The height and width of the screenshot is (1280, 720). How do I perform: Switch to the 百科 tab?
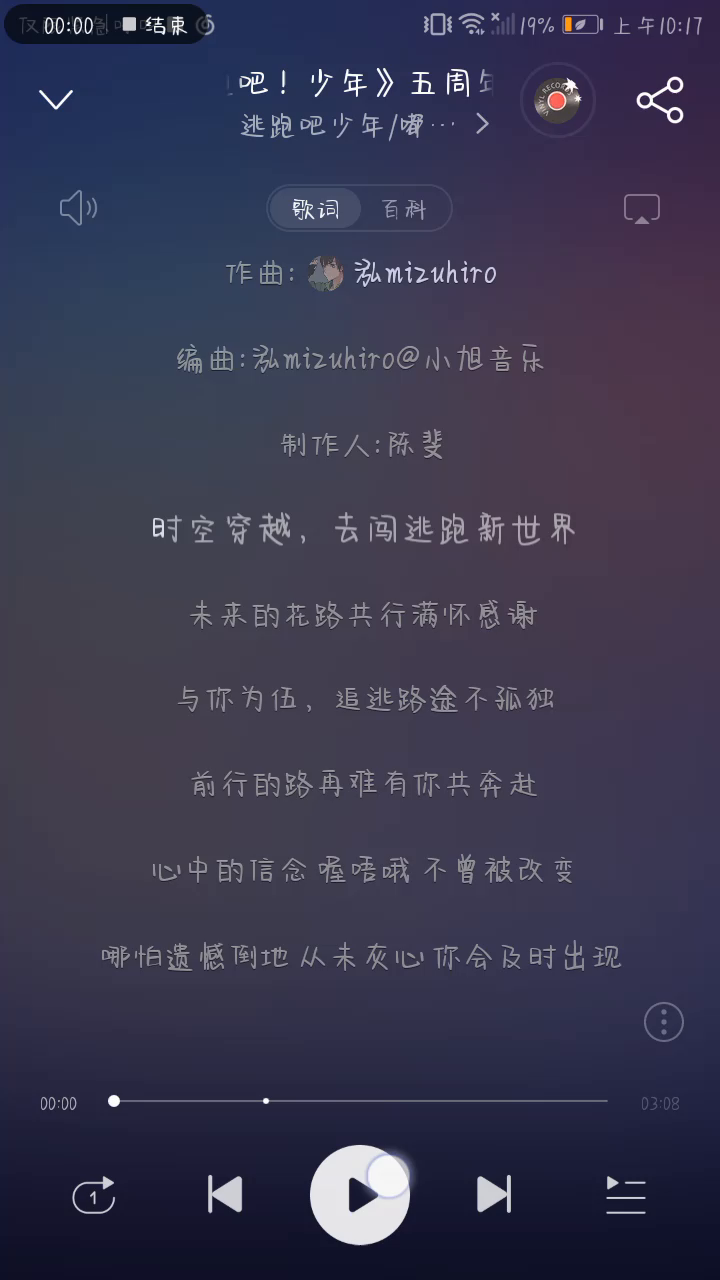[x=404, y=209]
